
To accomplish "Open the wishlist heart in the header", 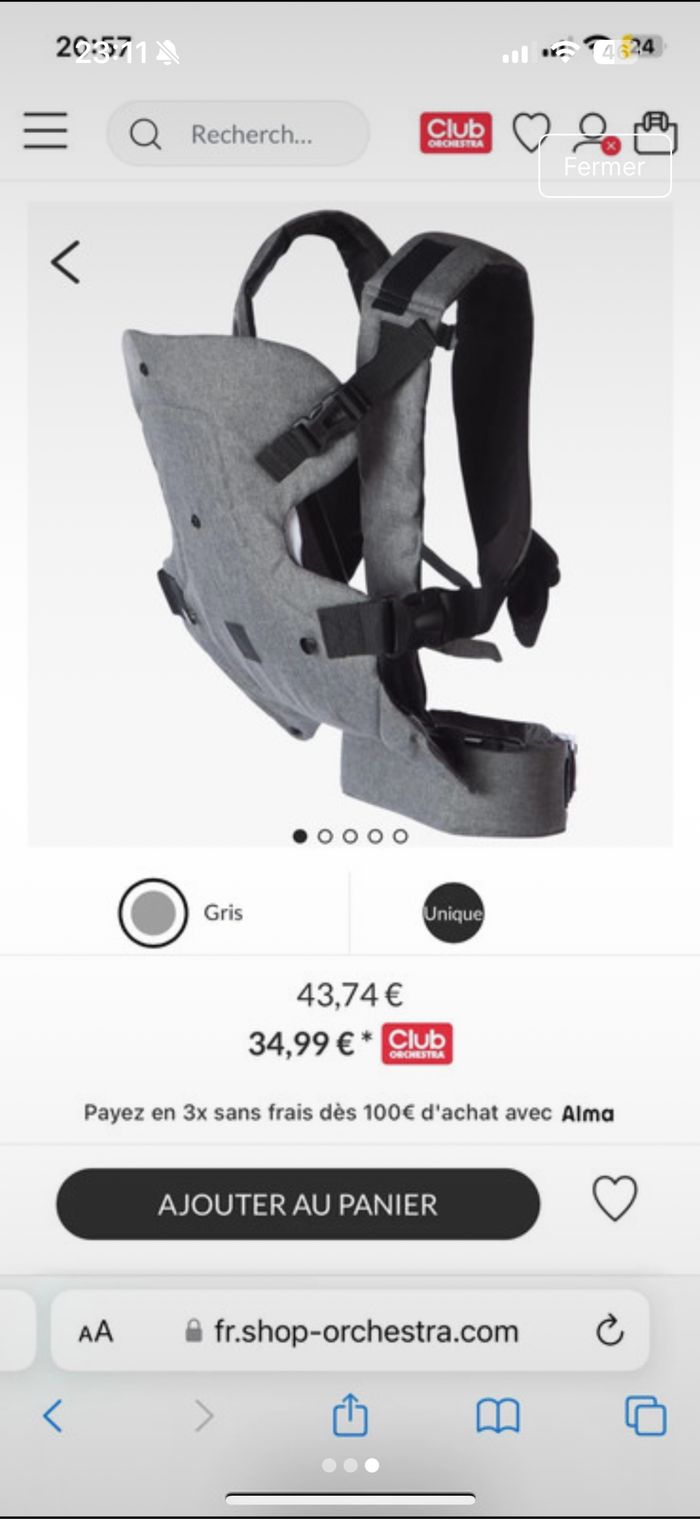I will tap(531, 133).
